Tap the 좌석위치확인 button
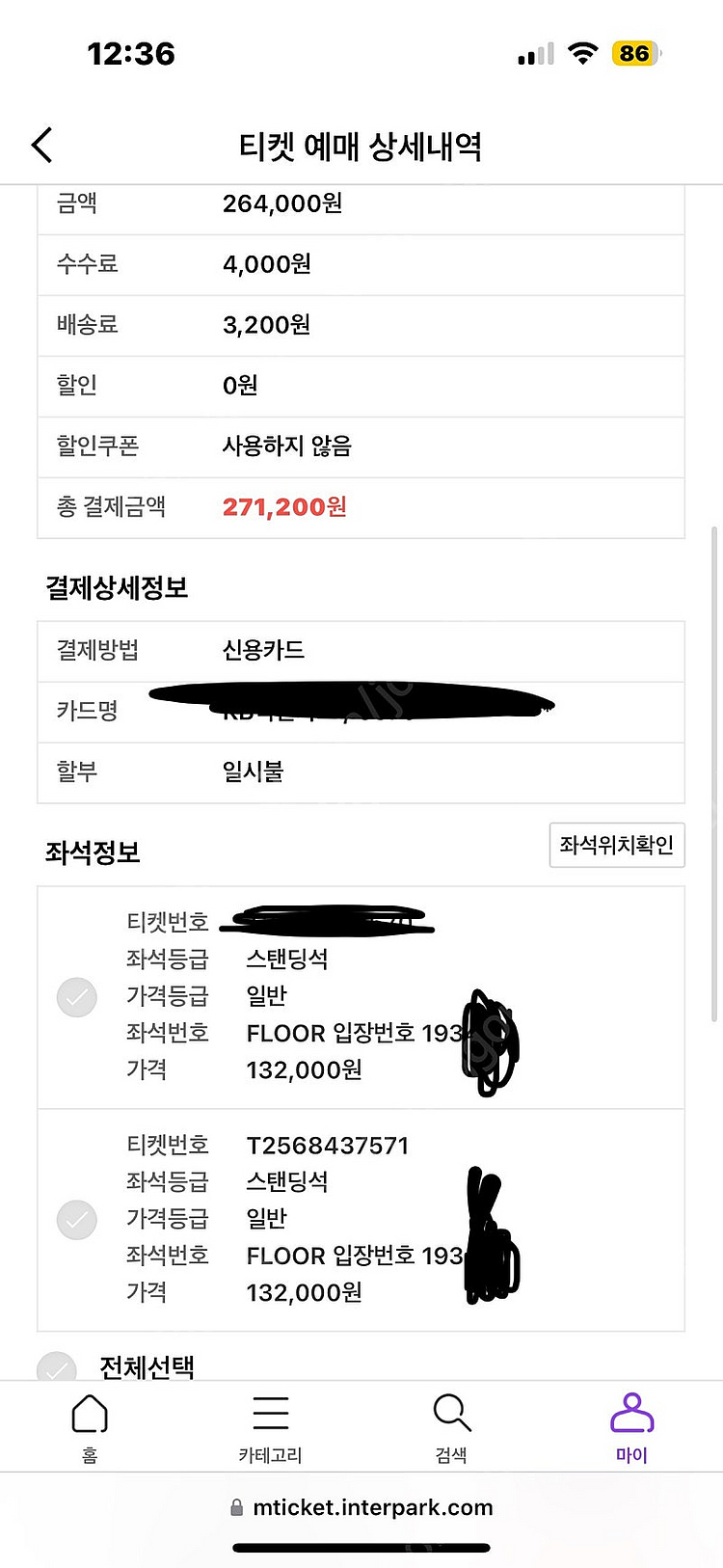Screen dimensions: 723x1568 coord(617,845)
